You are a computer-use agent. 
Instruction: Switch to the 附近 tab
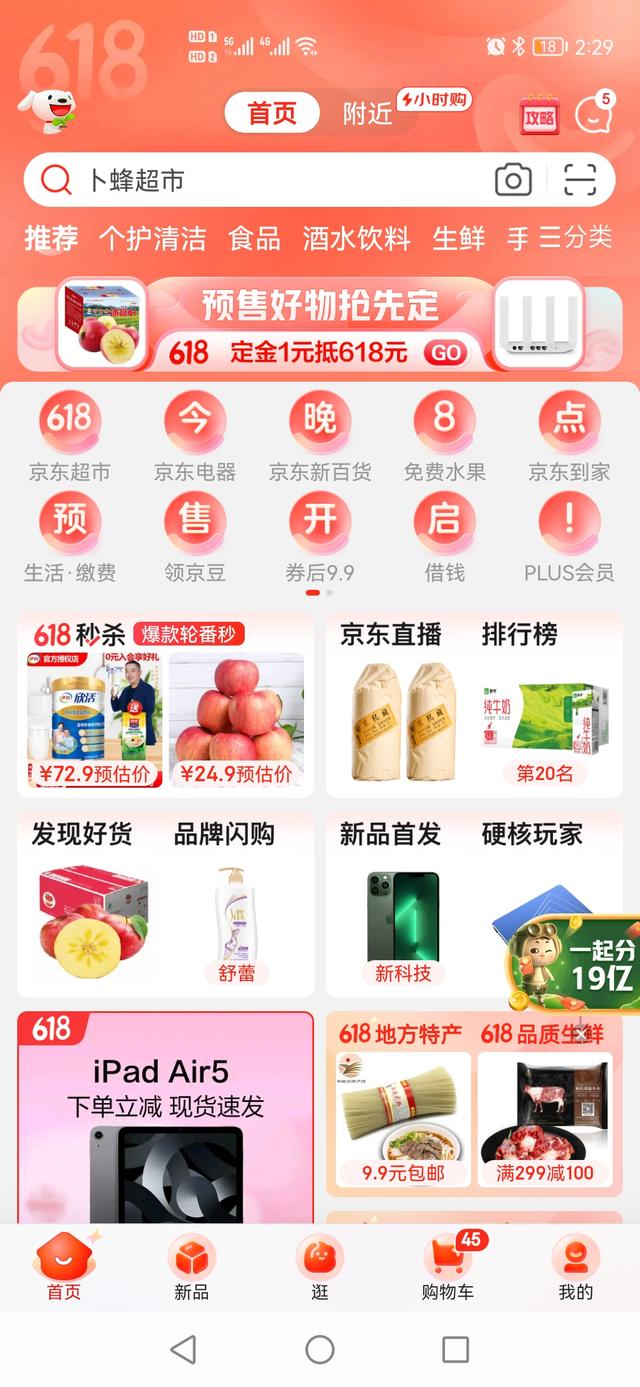[x=367, y=114]
